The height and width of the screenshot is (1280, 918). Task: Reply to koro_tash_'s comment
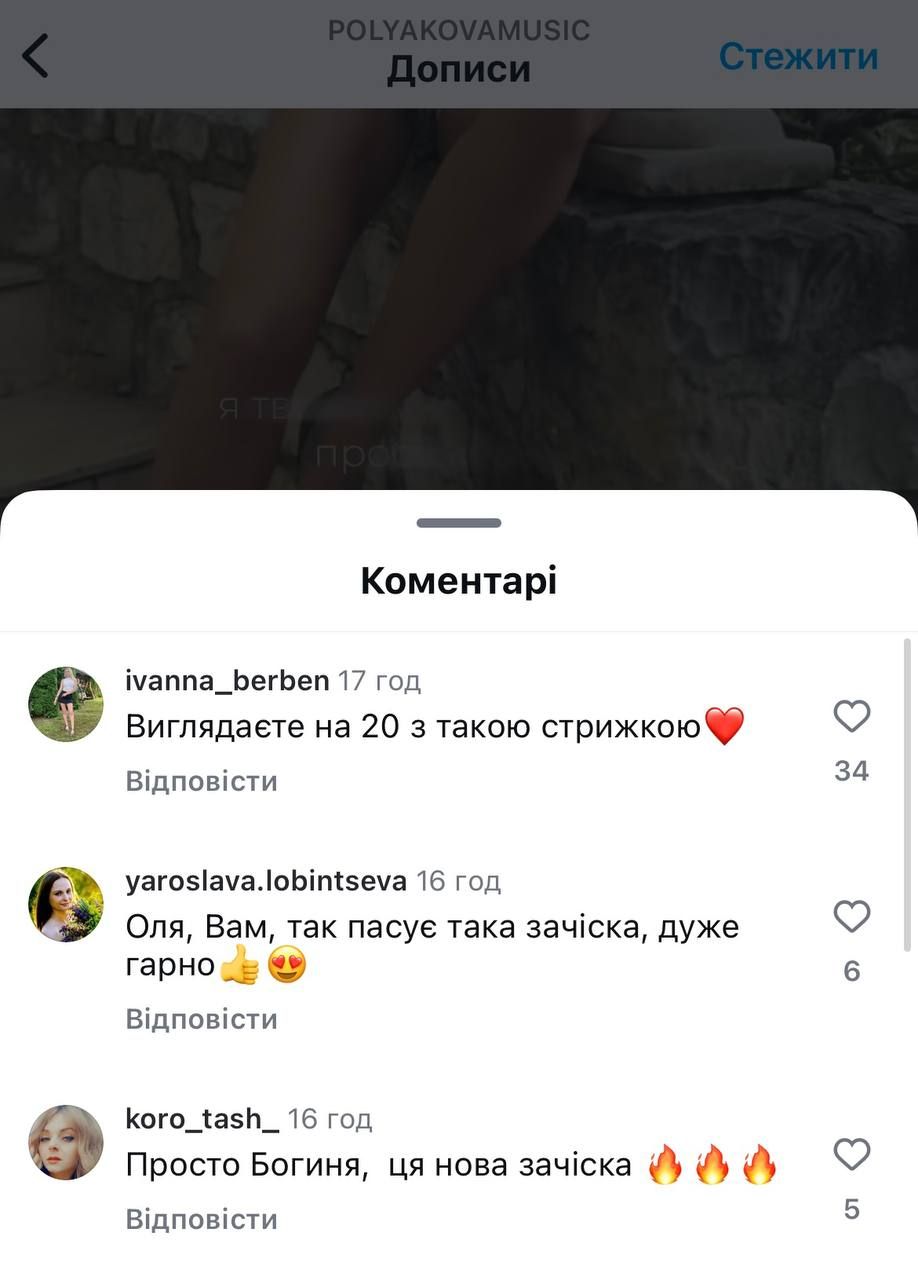tap(201, 1219)
